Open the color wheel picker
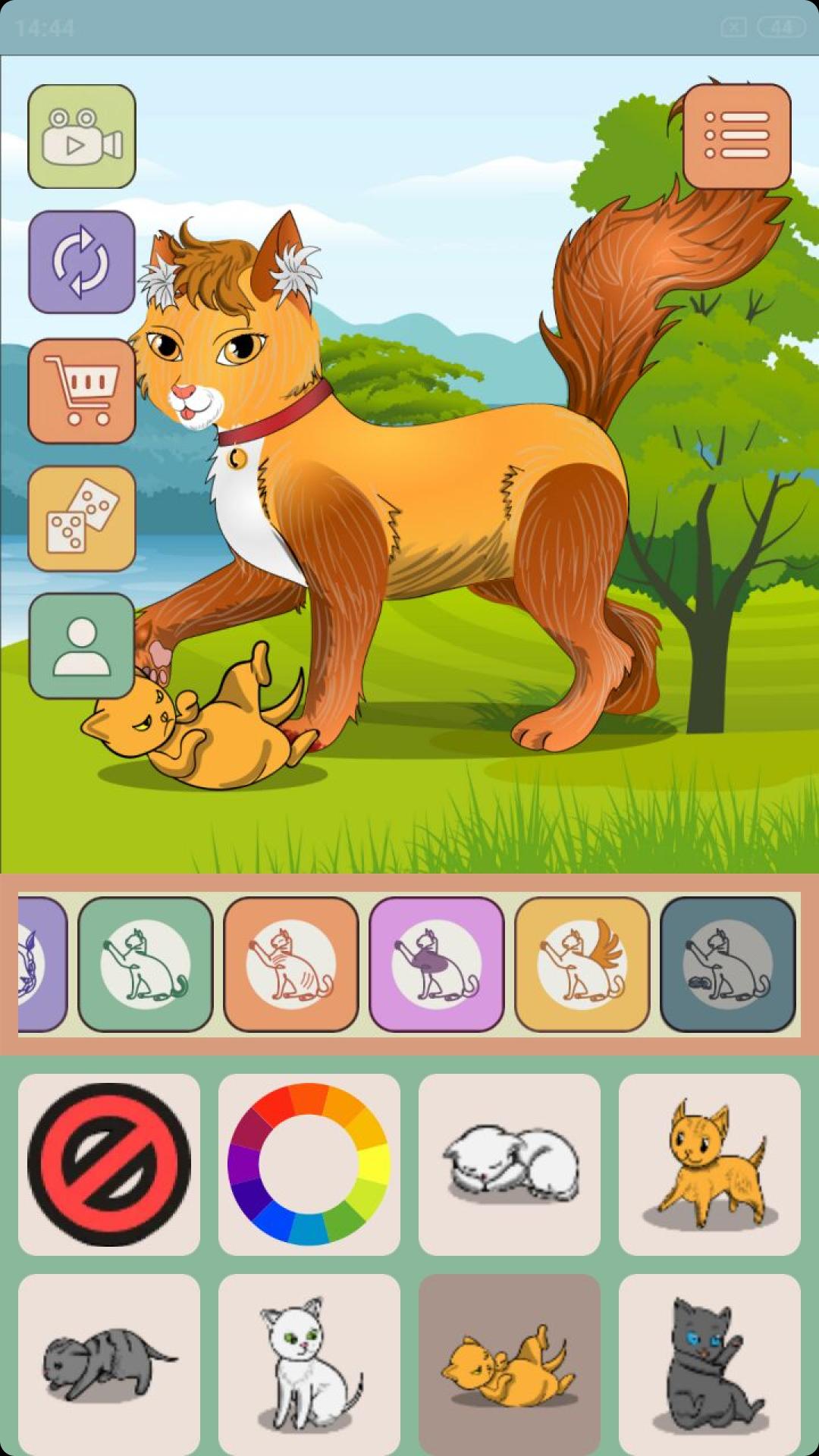 point(309,1165)
